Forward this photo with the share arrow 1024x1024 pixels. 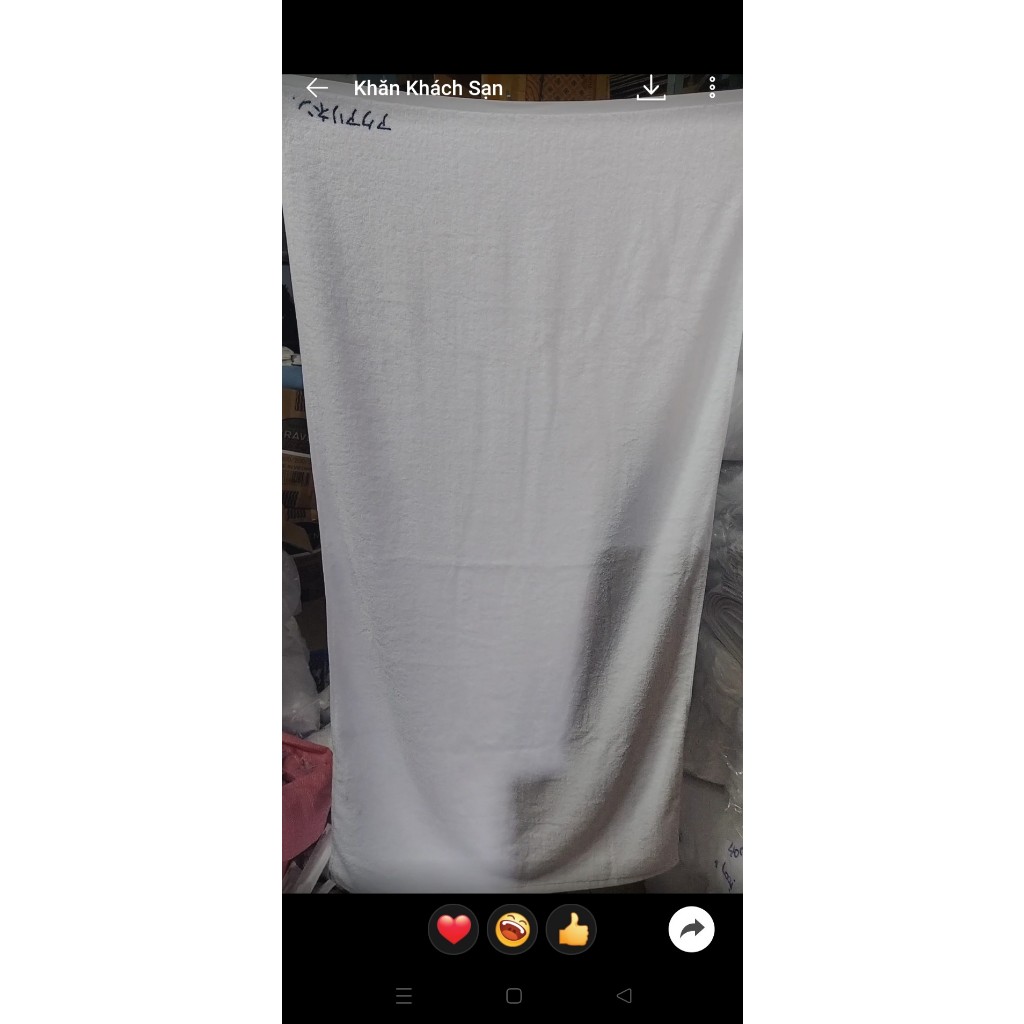(x=691, y=930)
